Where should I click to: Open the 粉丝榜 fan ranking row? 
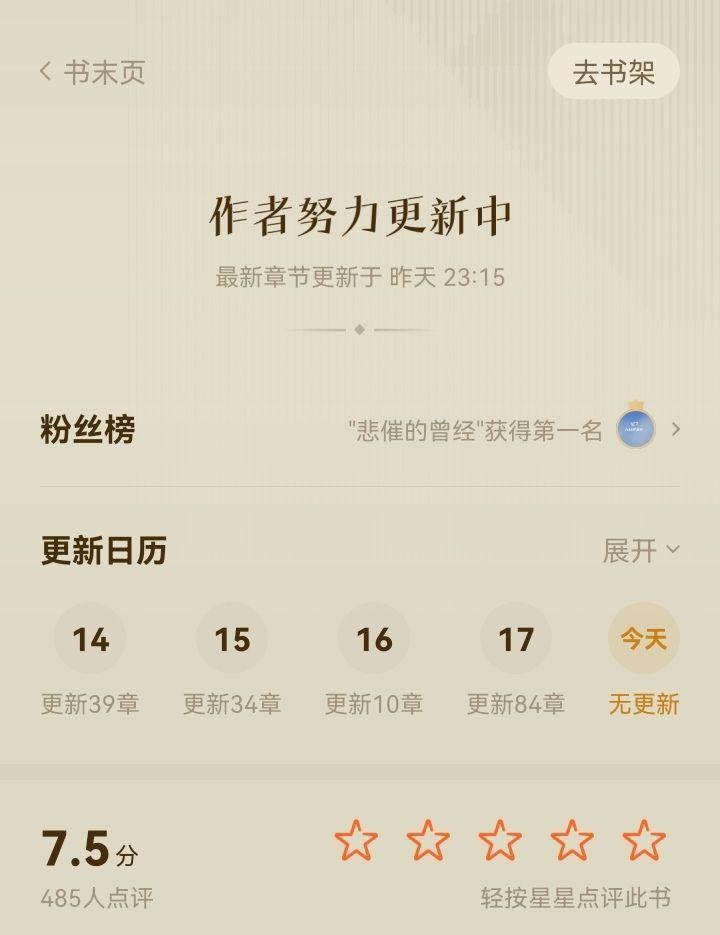tap(360, 430)
